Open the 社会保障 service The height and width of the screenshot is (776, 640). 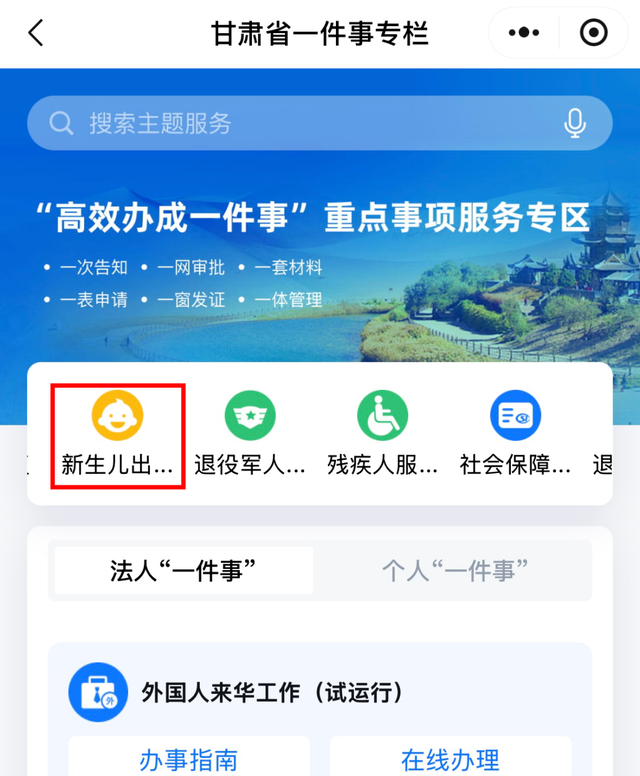coord(516,436)
